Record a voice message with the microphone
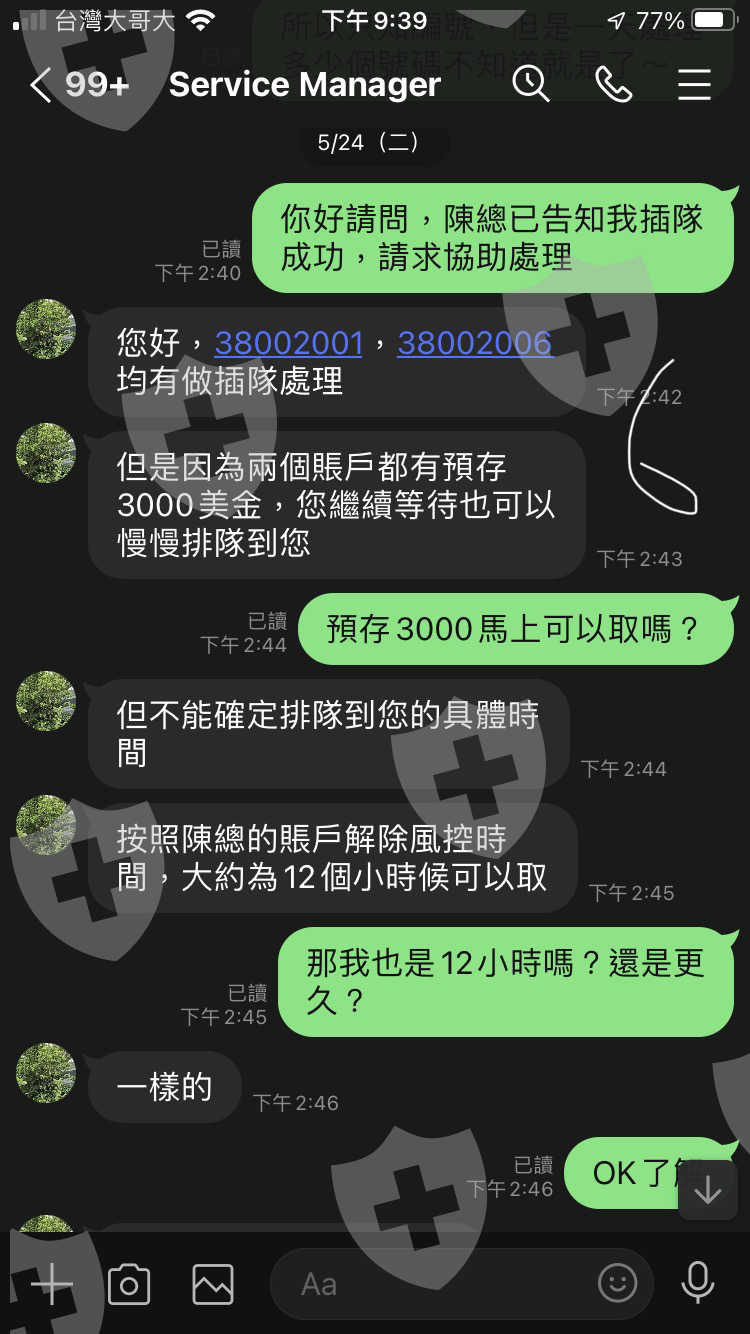750x1334 pixels. point(697,1283)
